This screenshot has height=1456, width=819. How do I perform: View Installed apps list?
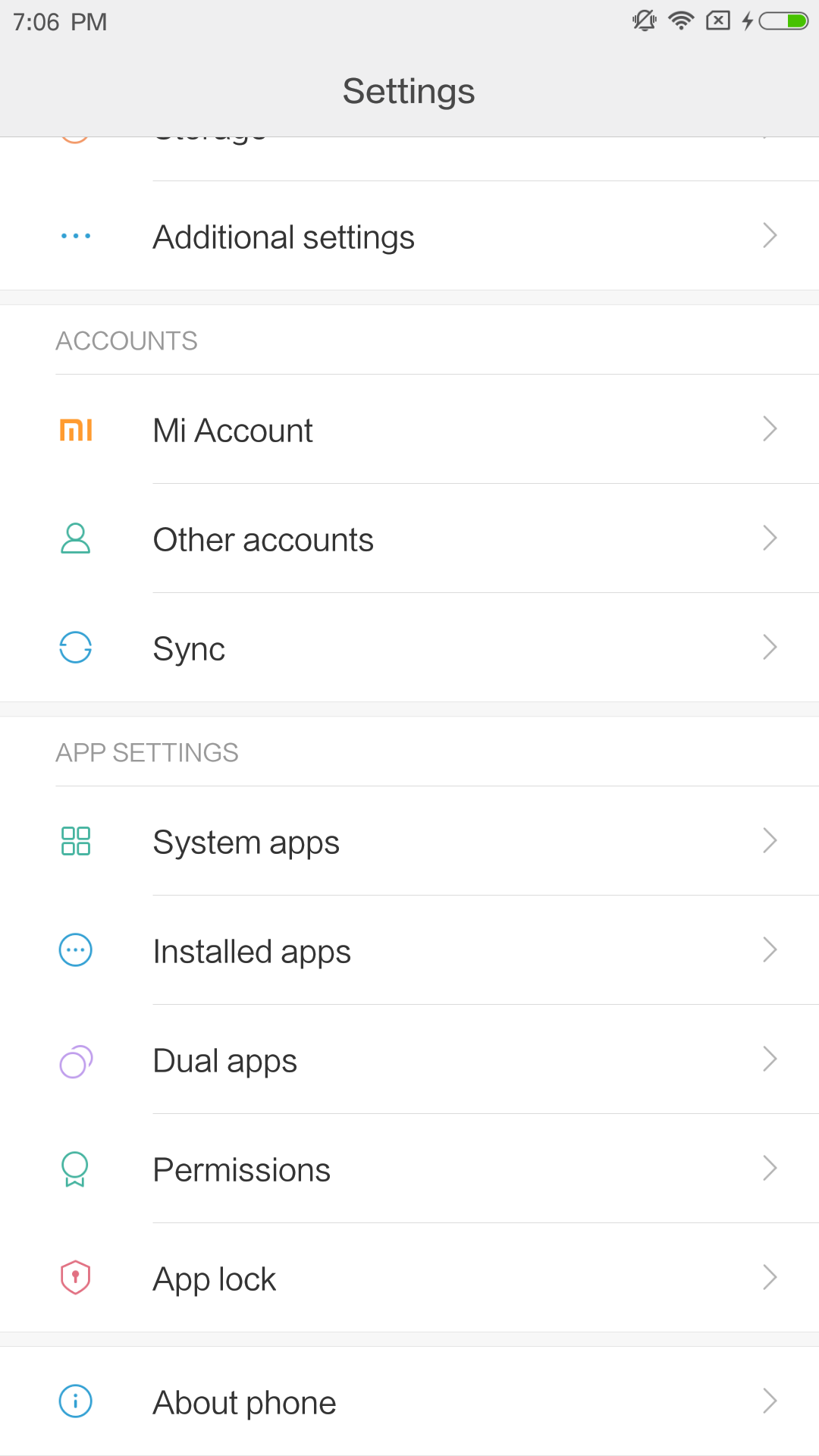(x=409, y=950)
